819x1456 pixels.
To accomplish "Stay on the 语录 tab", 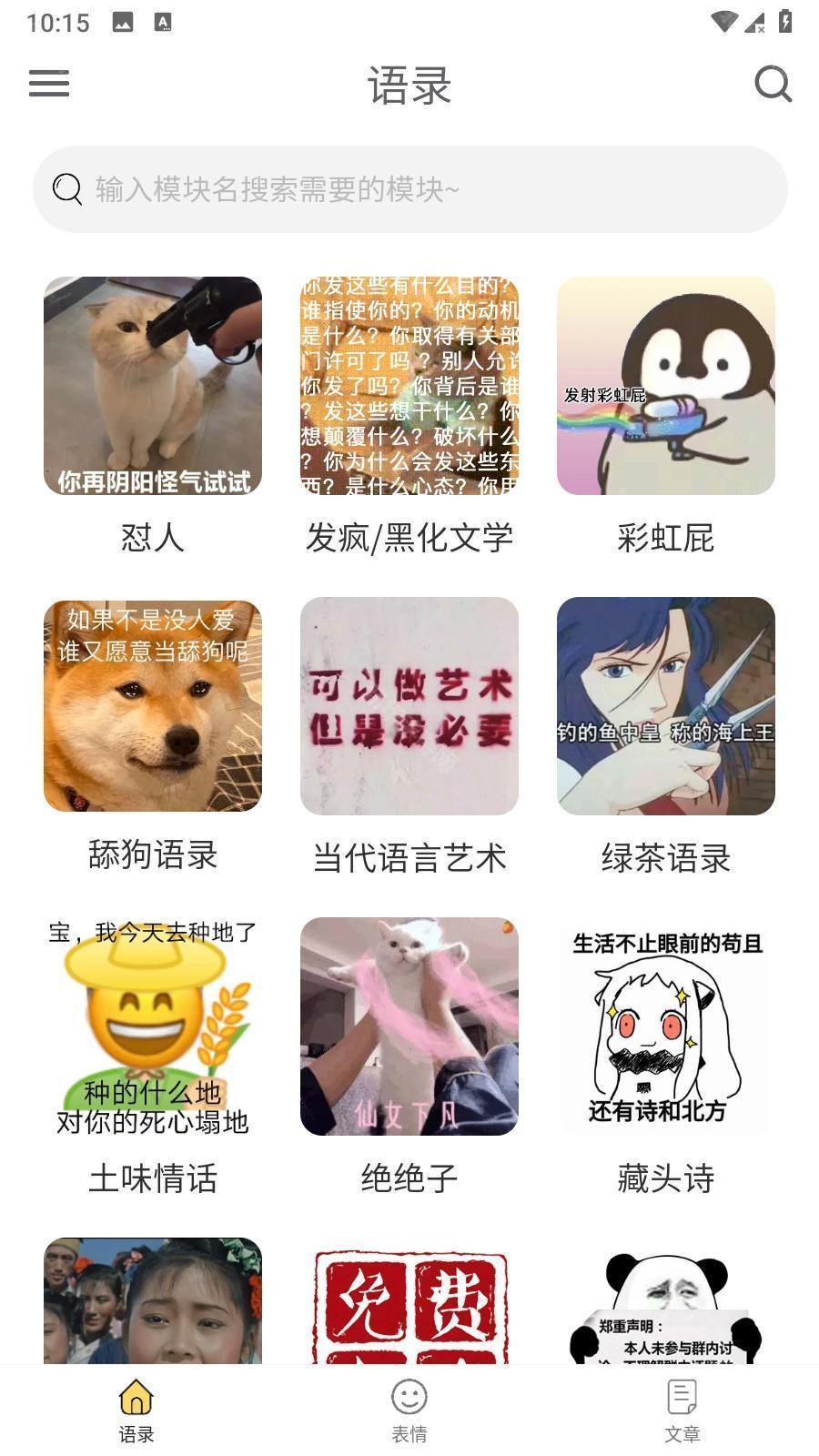I will [x=136, y=1410].
